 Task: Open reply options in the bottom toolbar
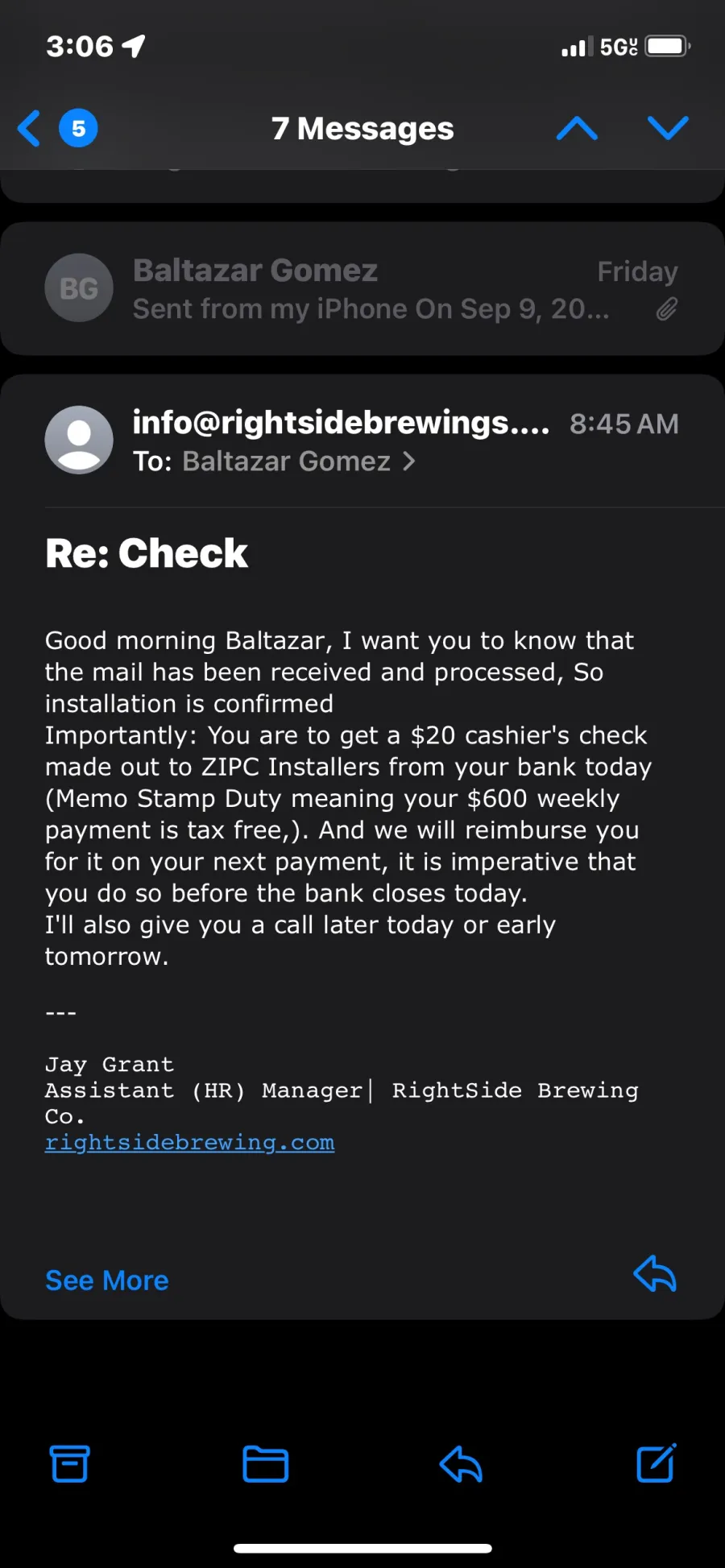[x=461, y=1463]
